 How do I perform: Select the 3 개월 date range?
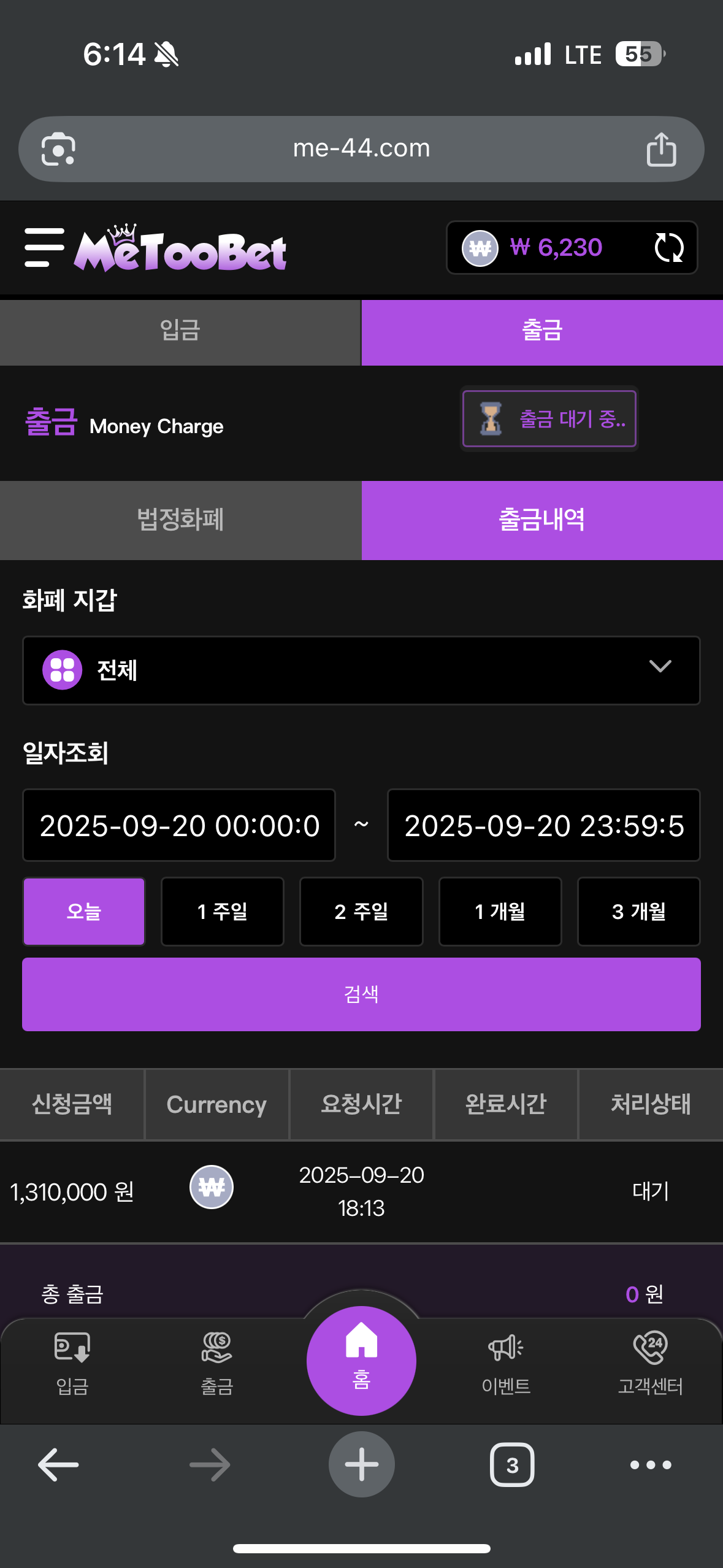pyautogui.click(x=638, y=912)
